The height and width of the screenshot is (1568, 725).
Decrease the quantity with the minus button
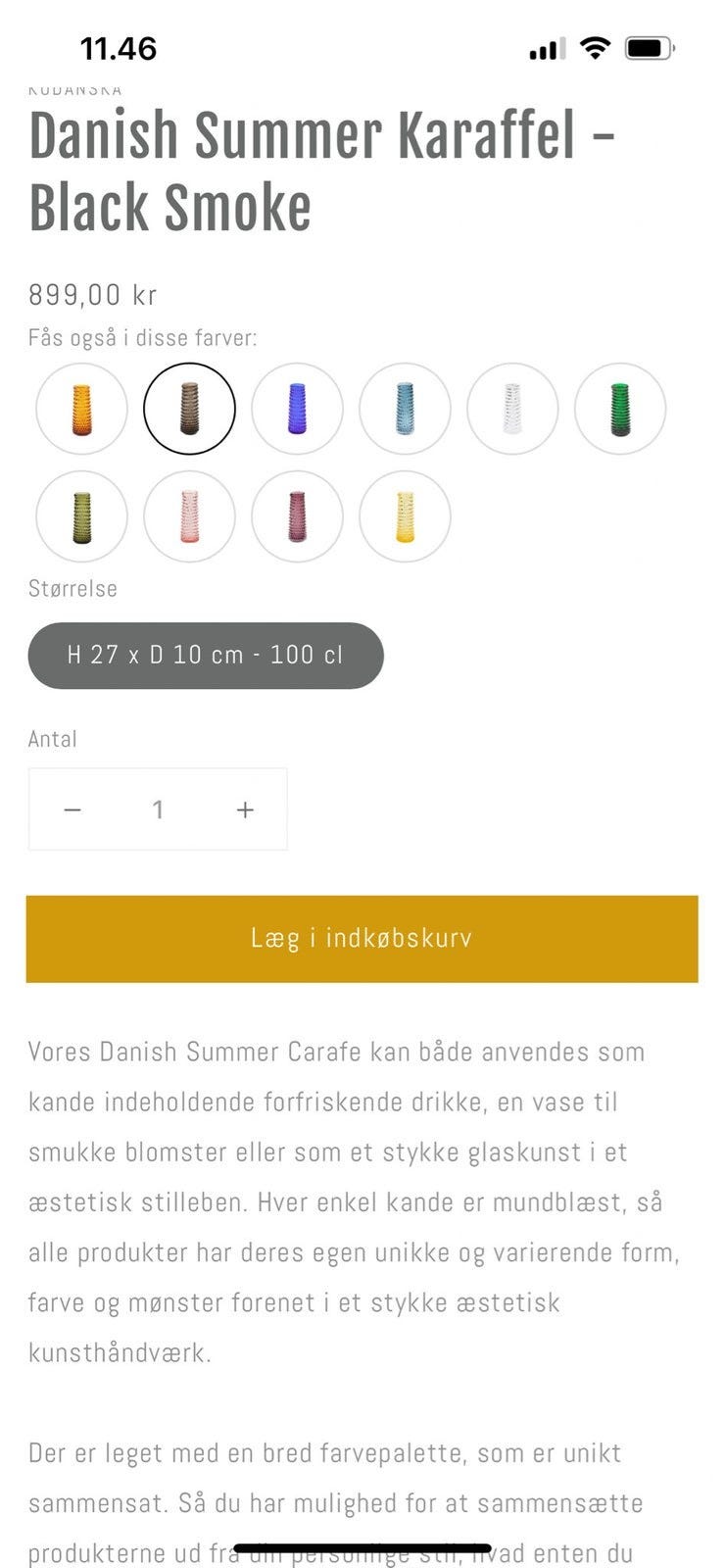72,809
